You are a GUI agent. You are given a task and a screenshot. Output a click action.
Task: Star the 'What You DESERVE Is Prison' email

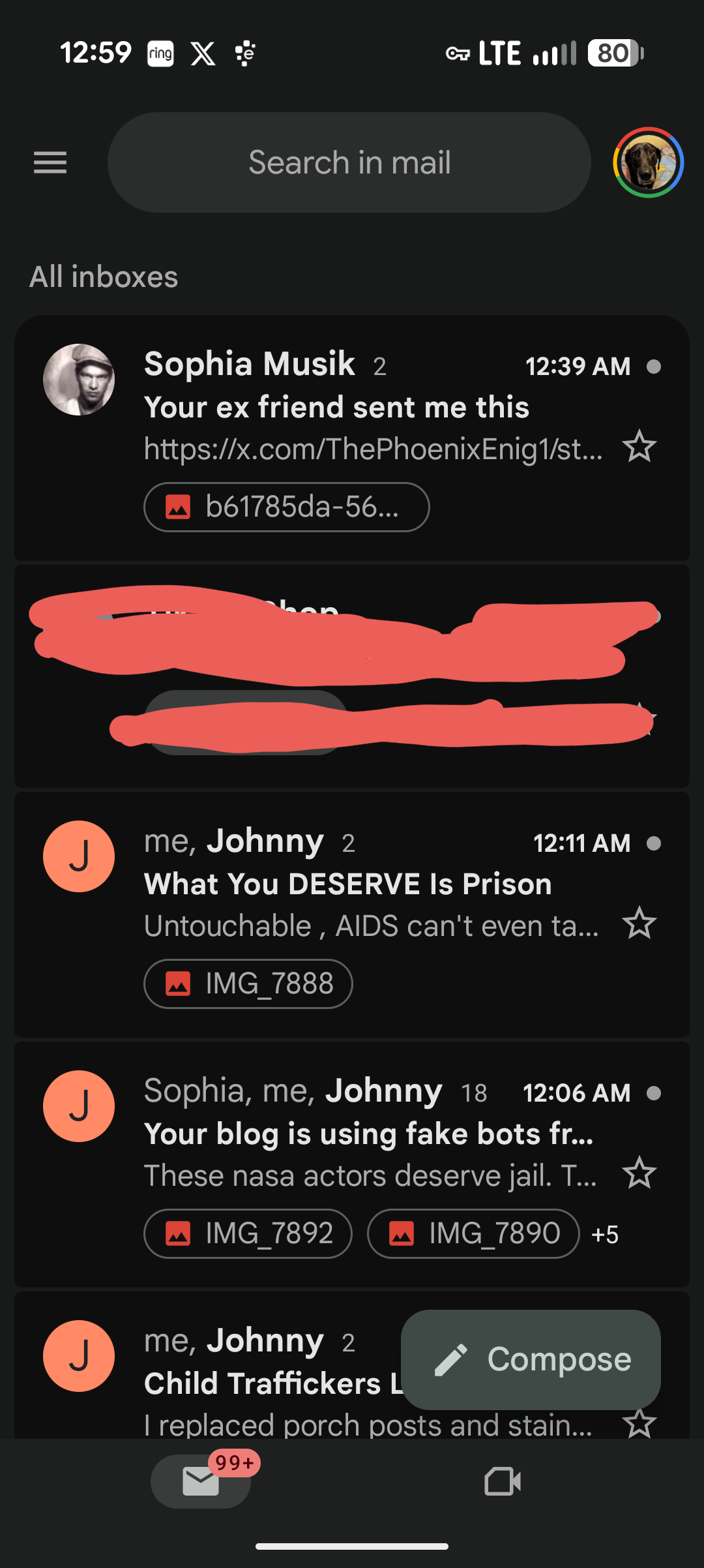[x=639, y=924]
